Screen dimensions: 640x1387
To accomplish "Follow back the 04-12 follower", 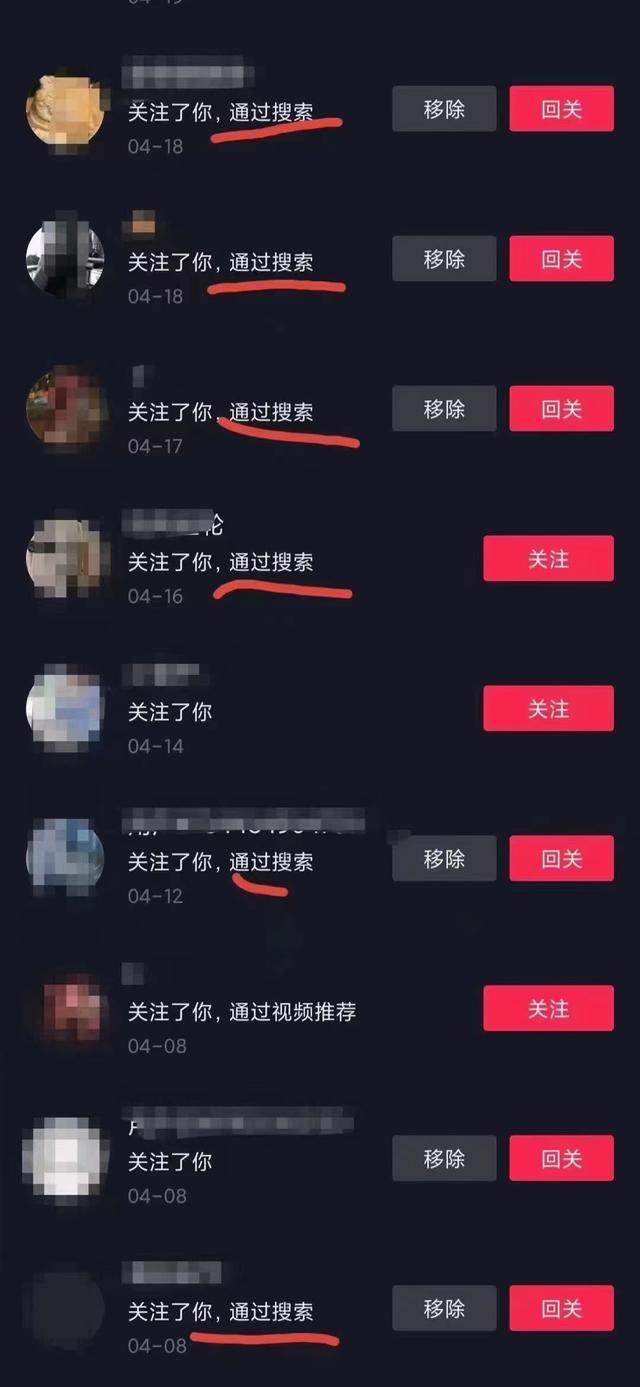I will pos(561,859).
